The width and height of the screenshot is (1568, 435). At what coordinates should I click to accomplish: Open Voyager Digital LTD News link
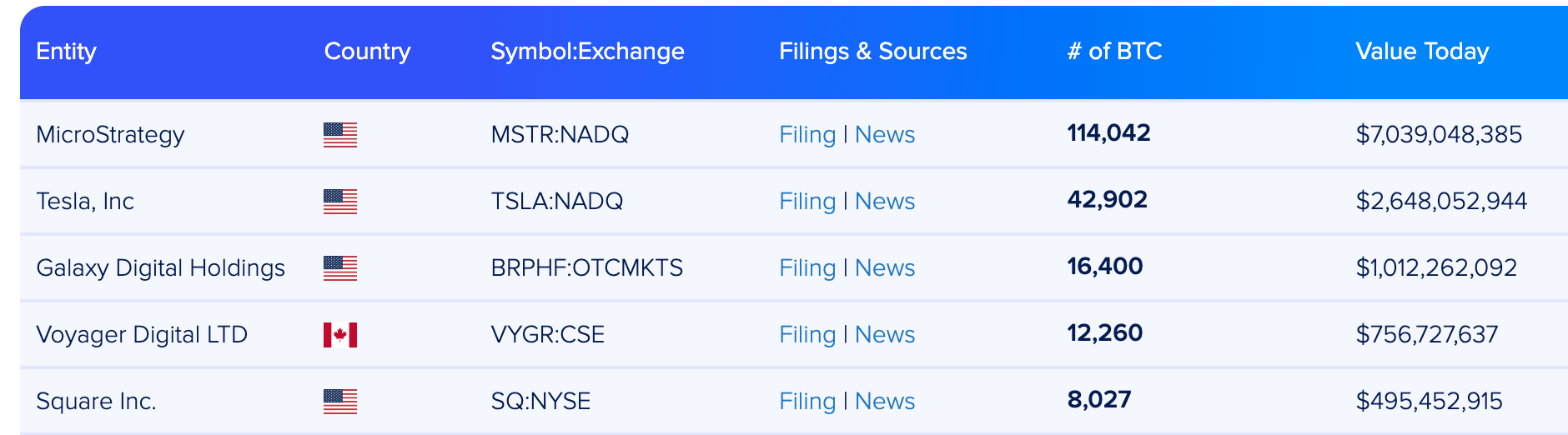(884, 334)
